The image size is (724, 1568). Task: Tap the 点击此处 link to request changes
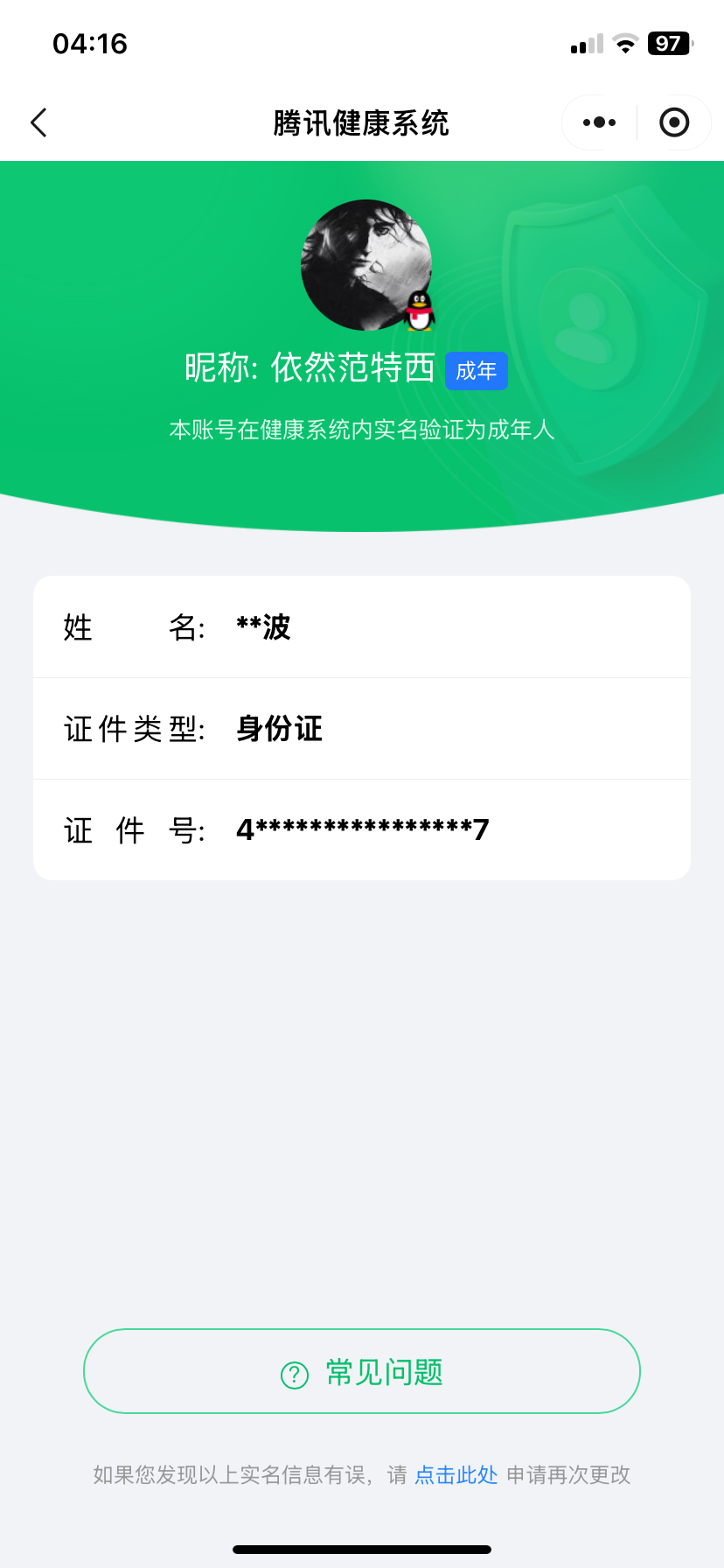[456, 1475]
